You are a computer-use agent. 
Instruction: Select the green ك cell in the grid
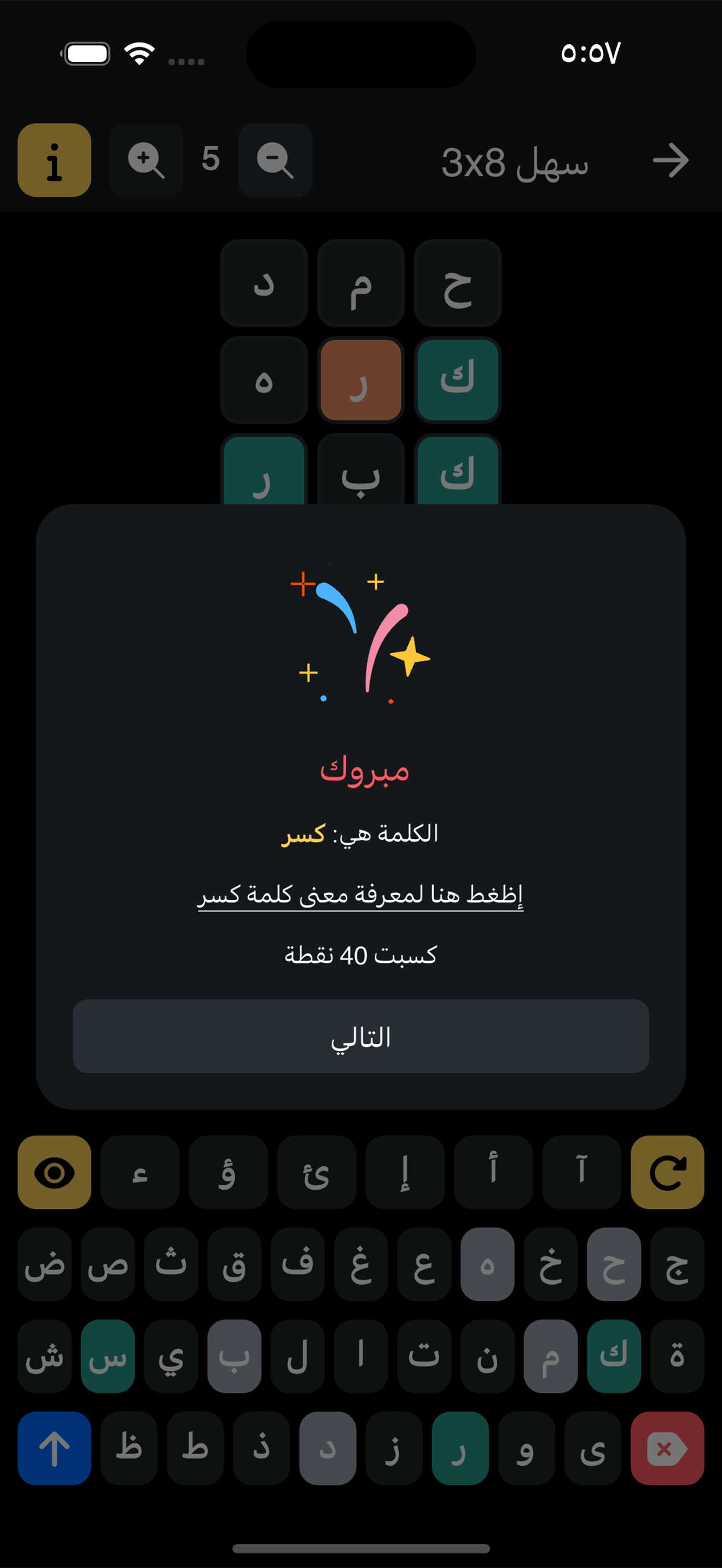click(458, 379)
